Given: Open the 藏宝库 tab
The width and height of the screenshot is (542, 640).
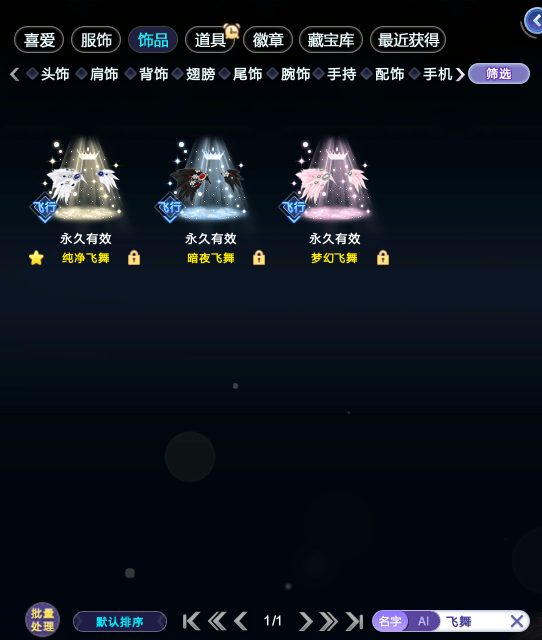Looking at the screenshot, I should coord(331,40).
